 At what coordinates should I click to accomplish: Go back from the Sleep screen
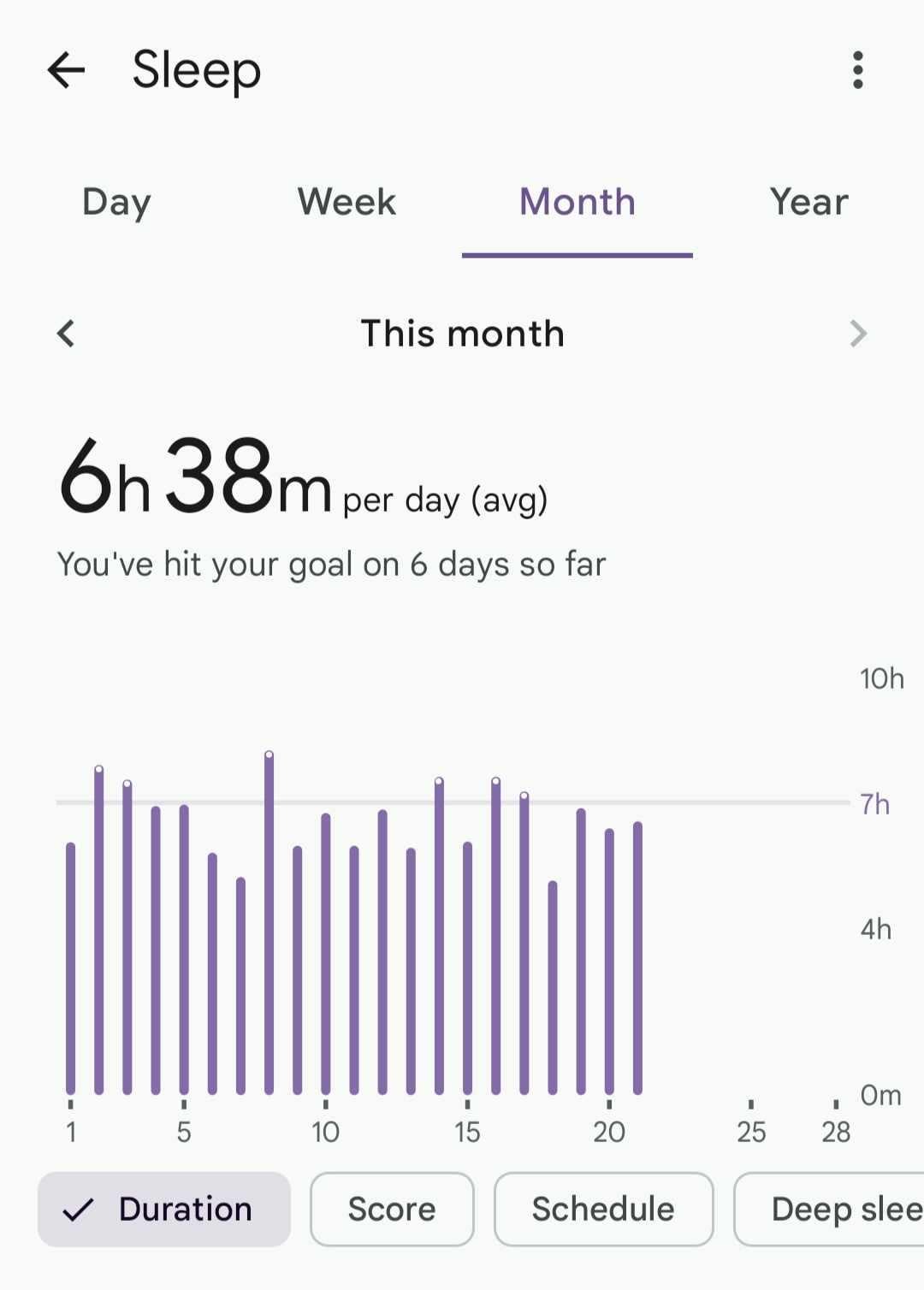(66, 70)
